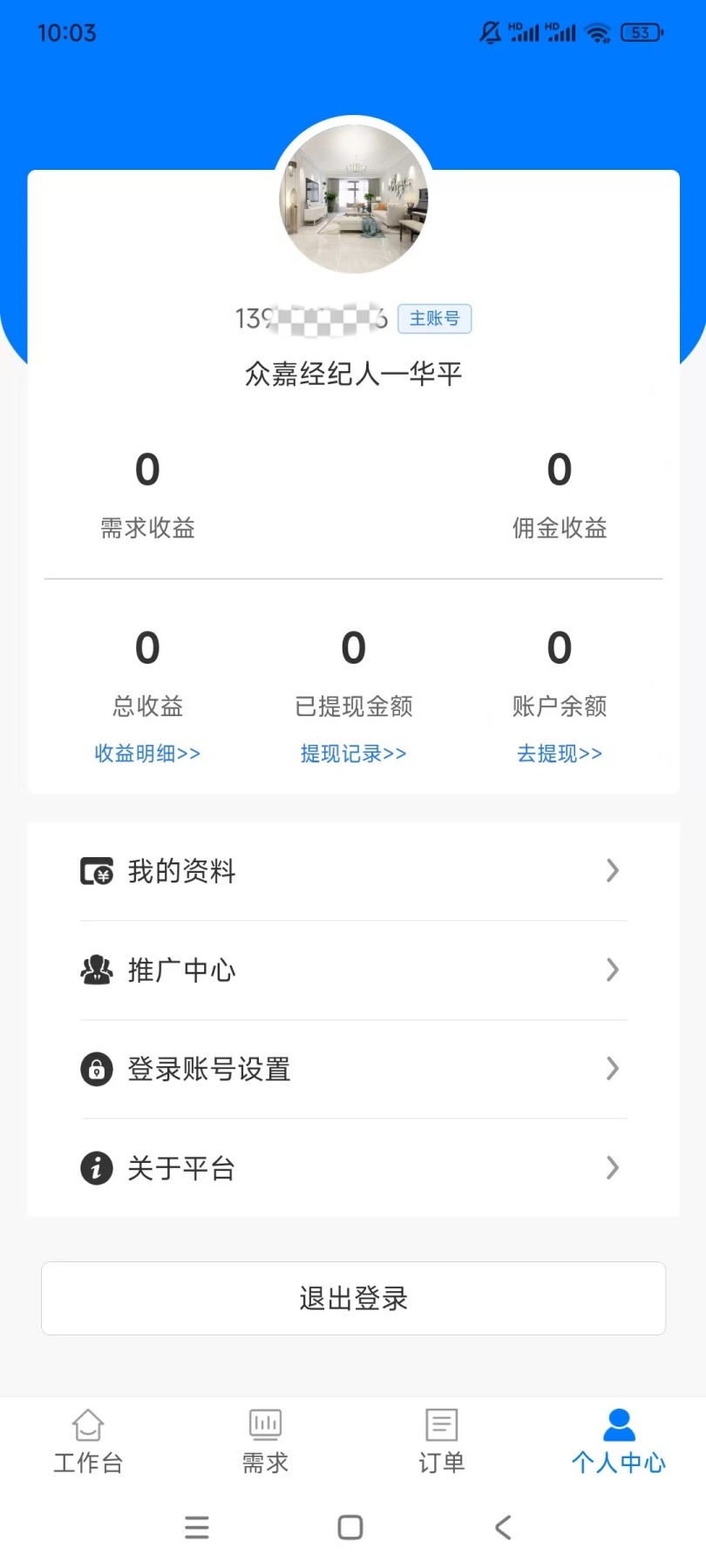This screenshot has height=1568, width=706.
Task: Open 登录账号设置 account settings
Action: click(353, 1069)
